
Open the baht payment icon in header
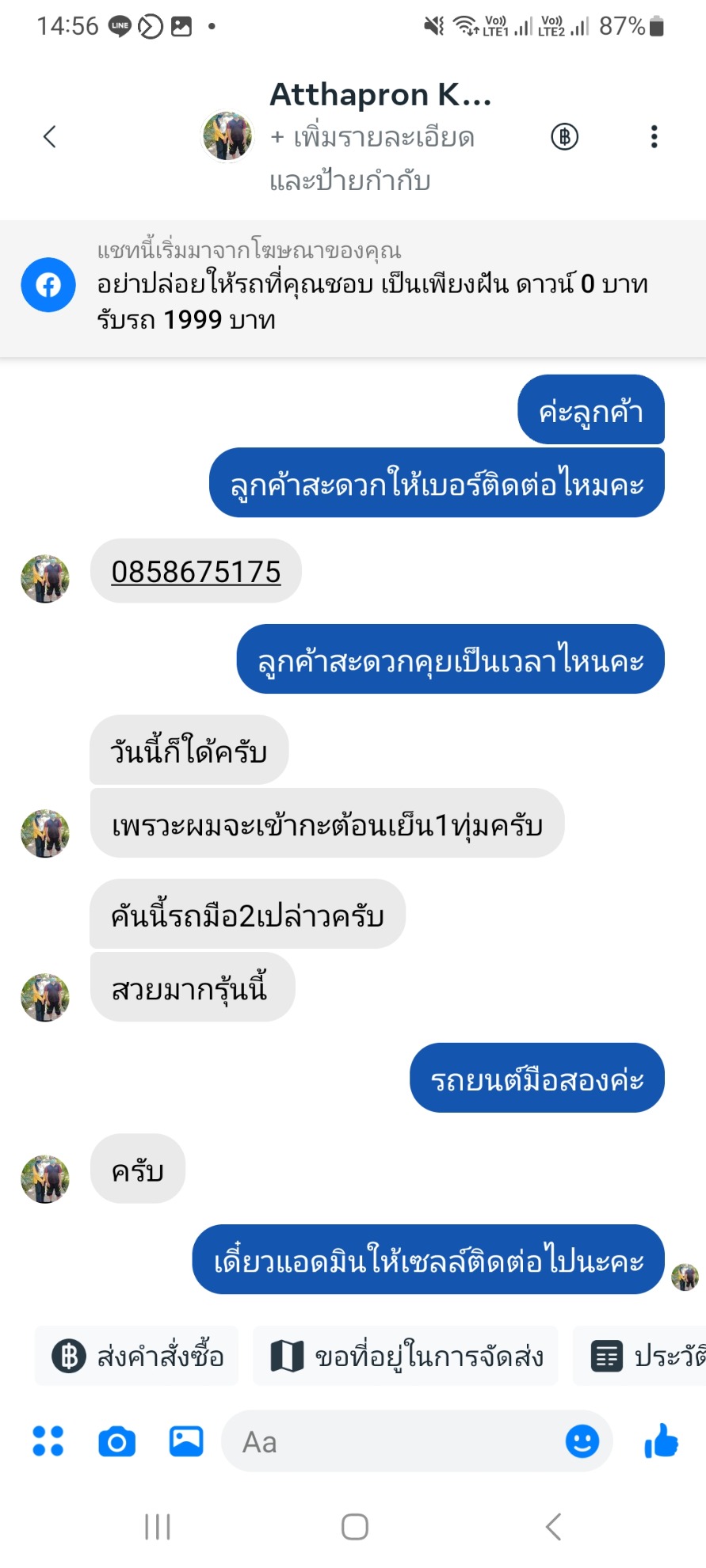[x=564, y=137]
